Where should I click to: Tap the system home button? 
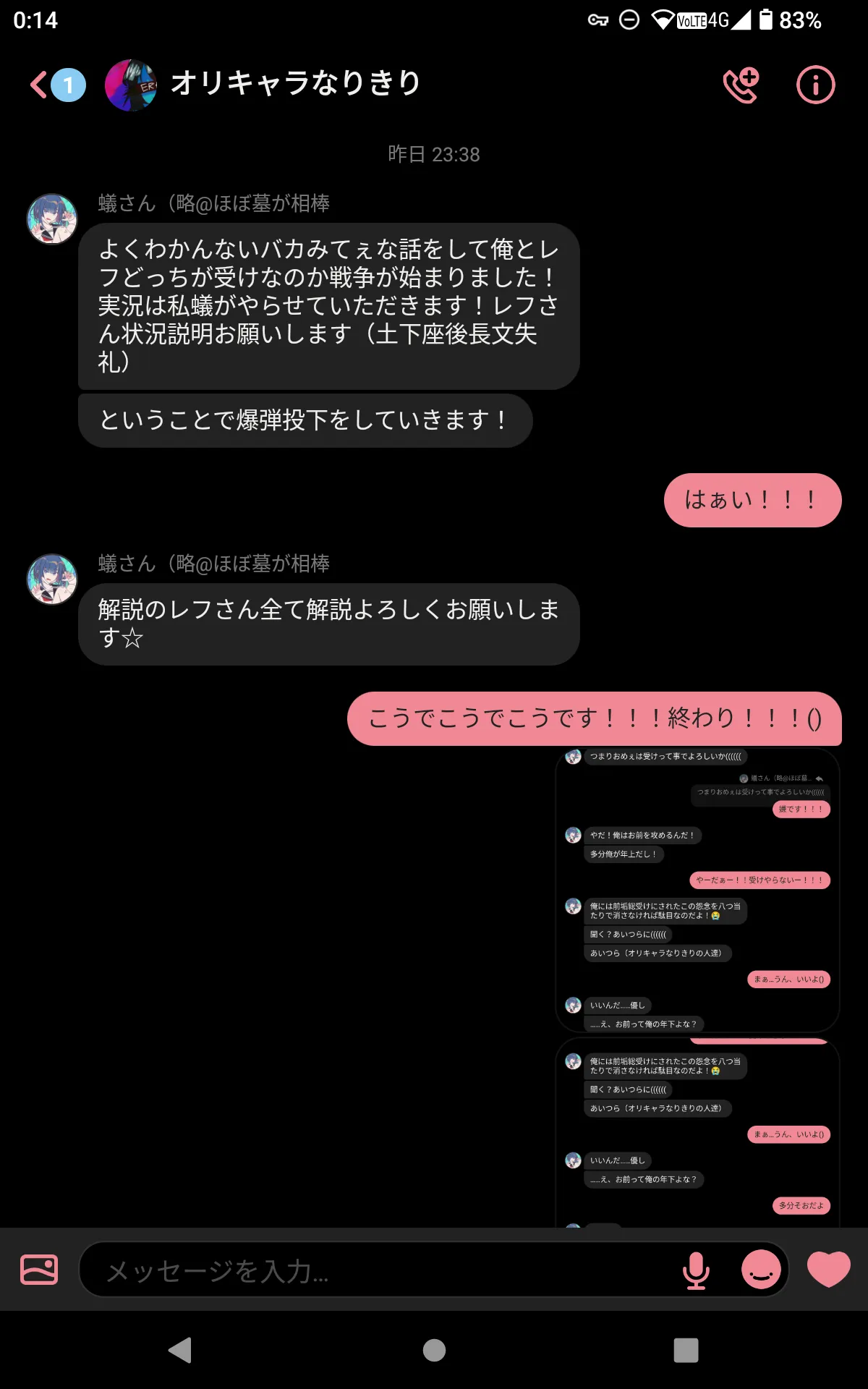[434, 1350]
